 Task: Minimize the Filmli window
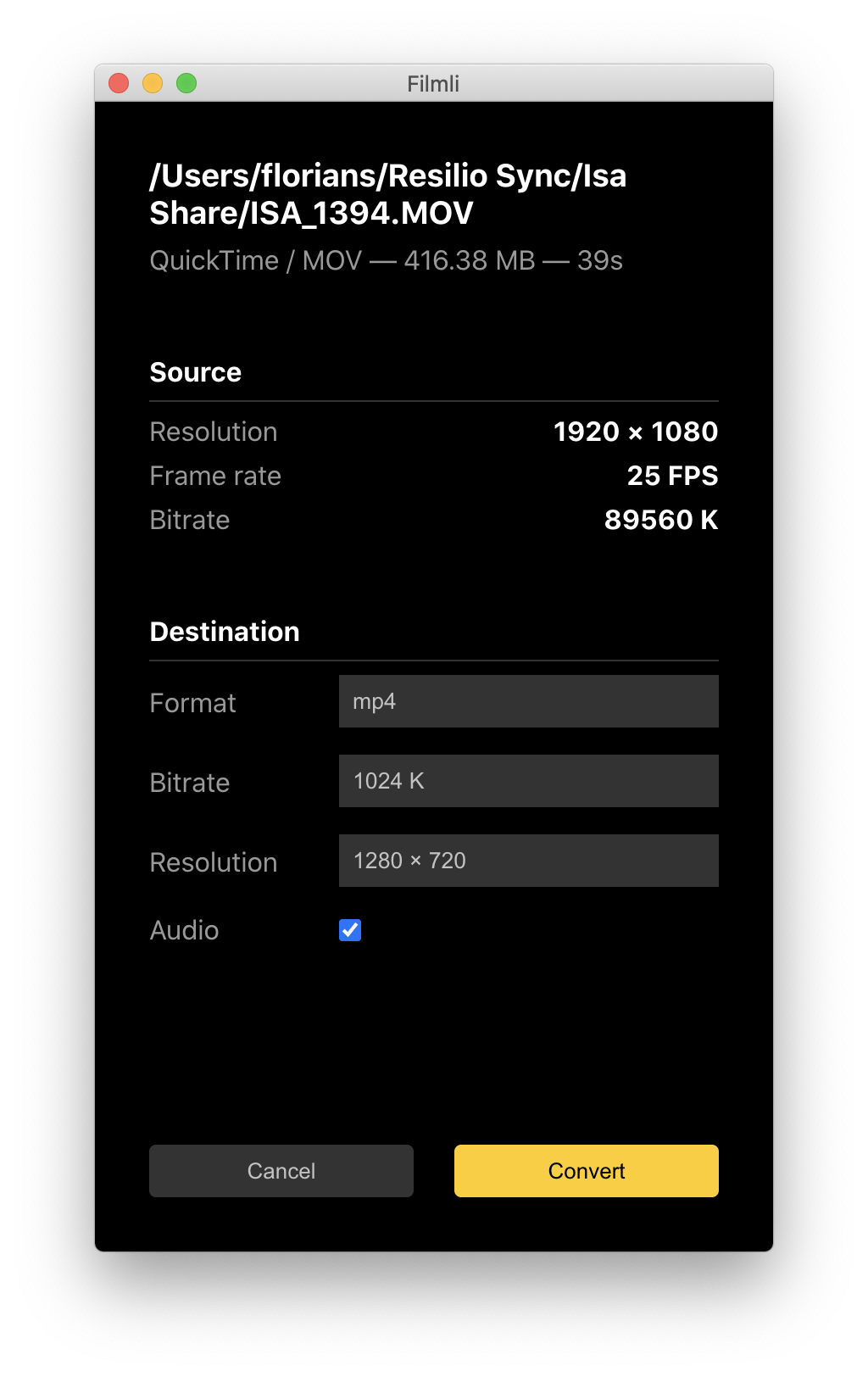[x=153, y=83]
